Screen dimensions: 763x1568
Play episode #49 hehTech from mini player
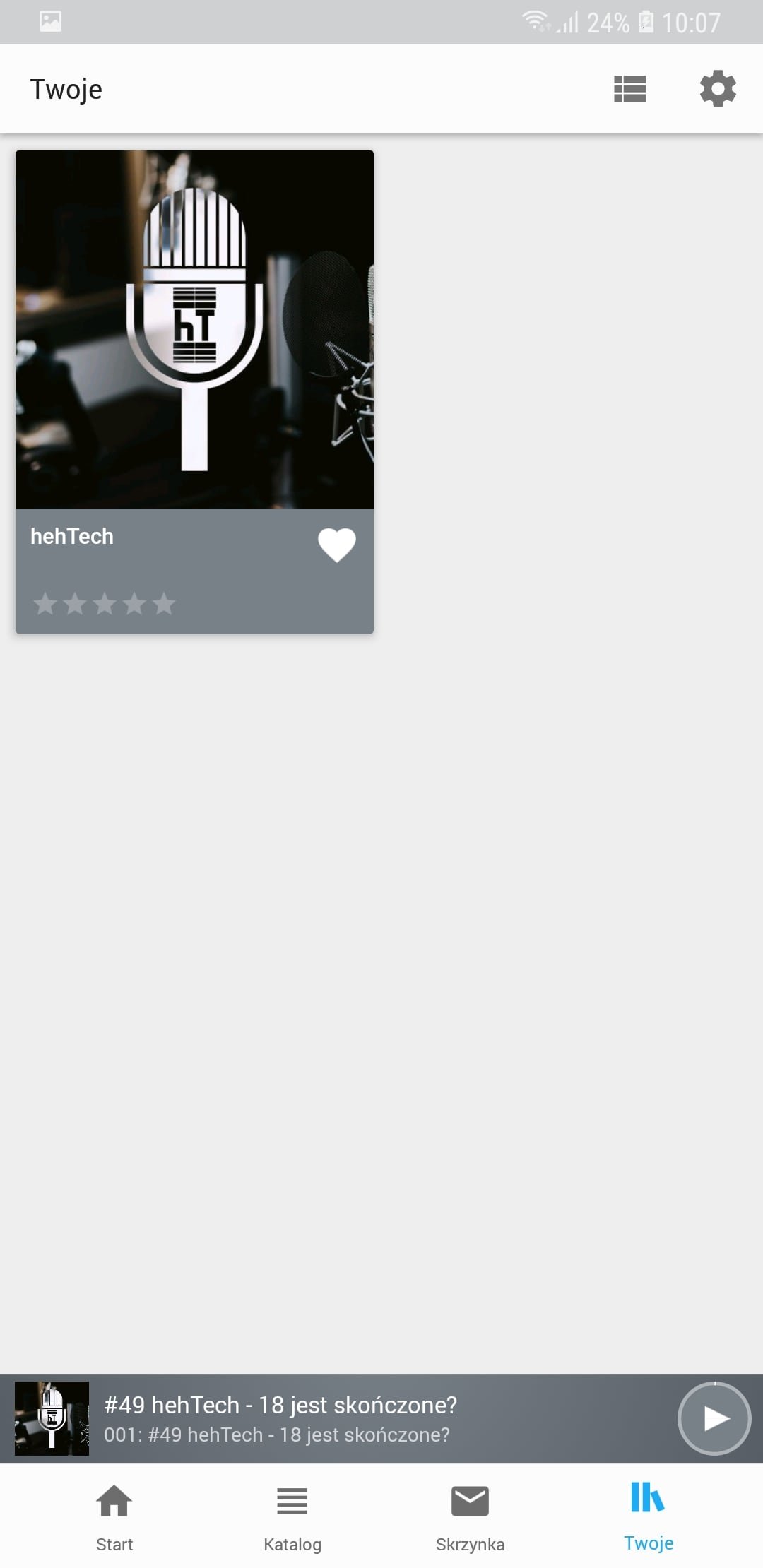[x=714, y=1418]
